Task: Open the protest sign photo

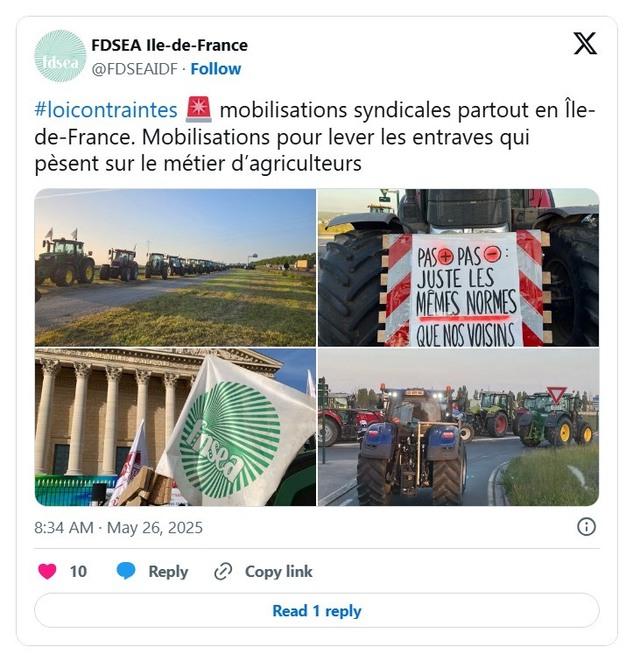Action: (458, 267)
